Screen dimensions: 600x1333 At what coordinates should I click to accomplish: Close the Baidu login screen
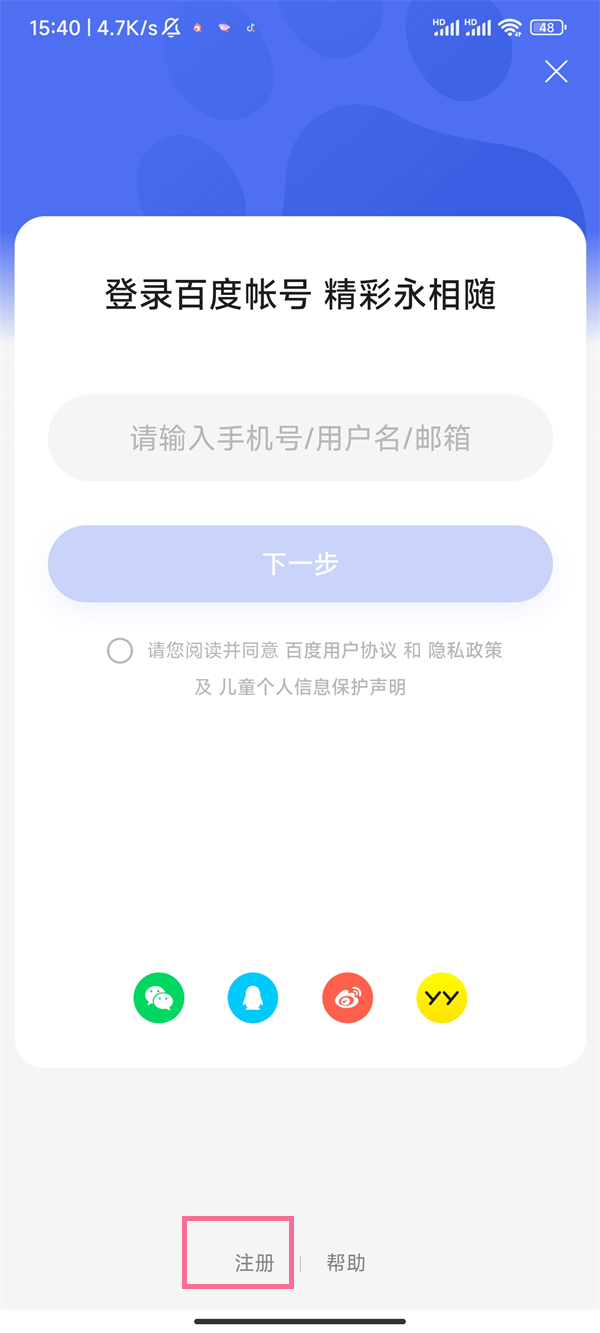tap(556, 71)
